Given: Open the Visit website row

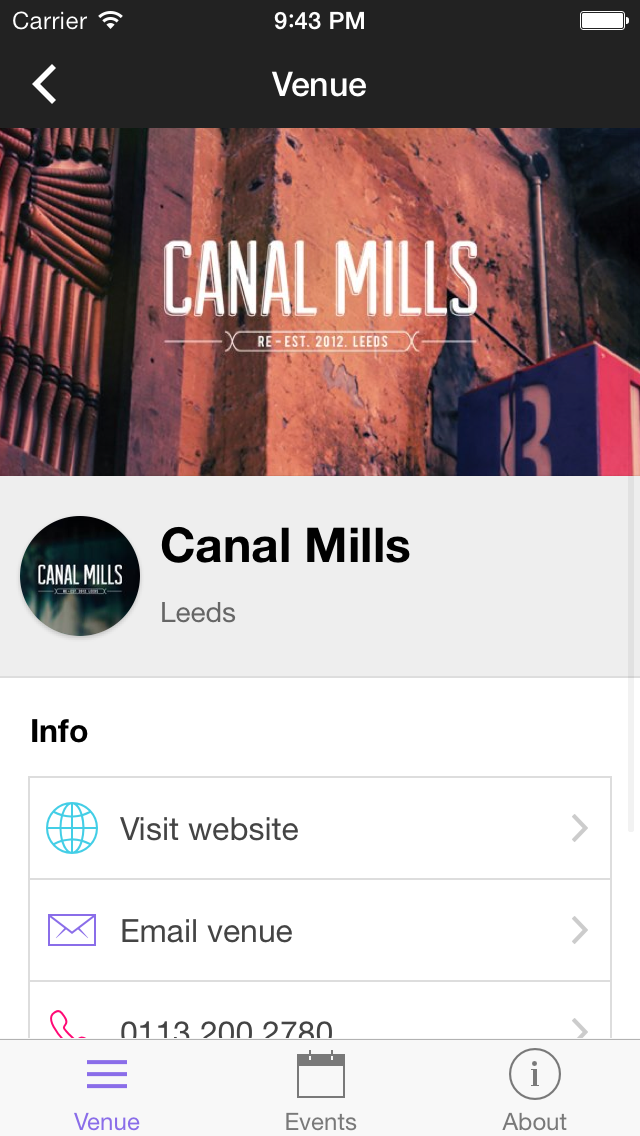Looking at the screenshot, I should pyautogui.click(x=319, y=829).
